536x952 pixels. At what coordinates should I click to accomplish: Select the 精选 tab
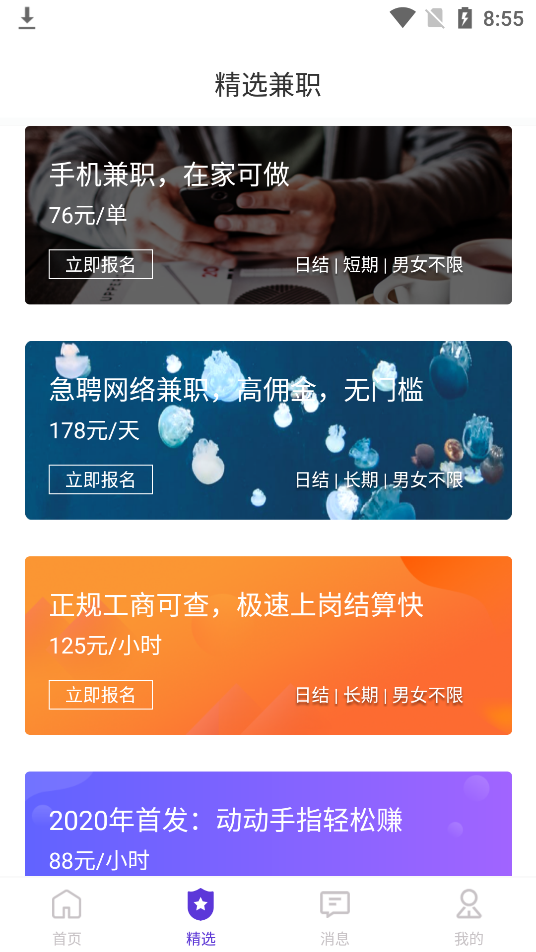pos(201,916)
